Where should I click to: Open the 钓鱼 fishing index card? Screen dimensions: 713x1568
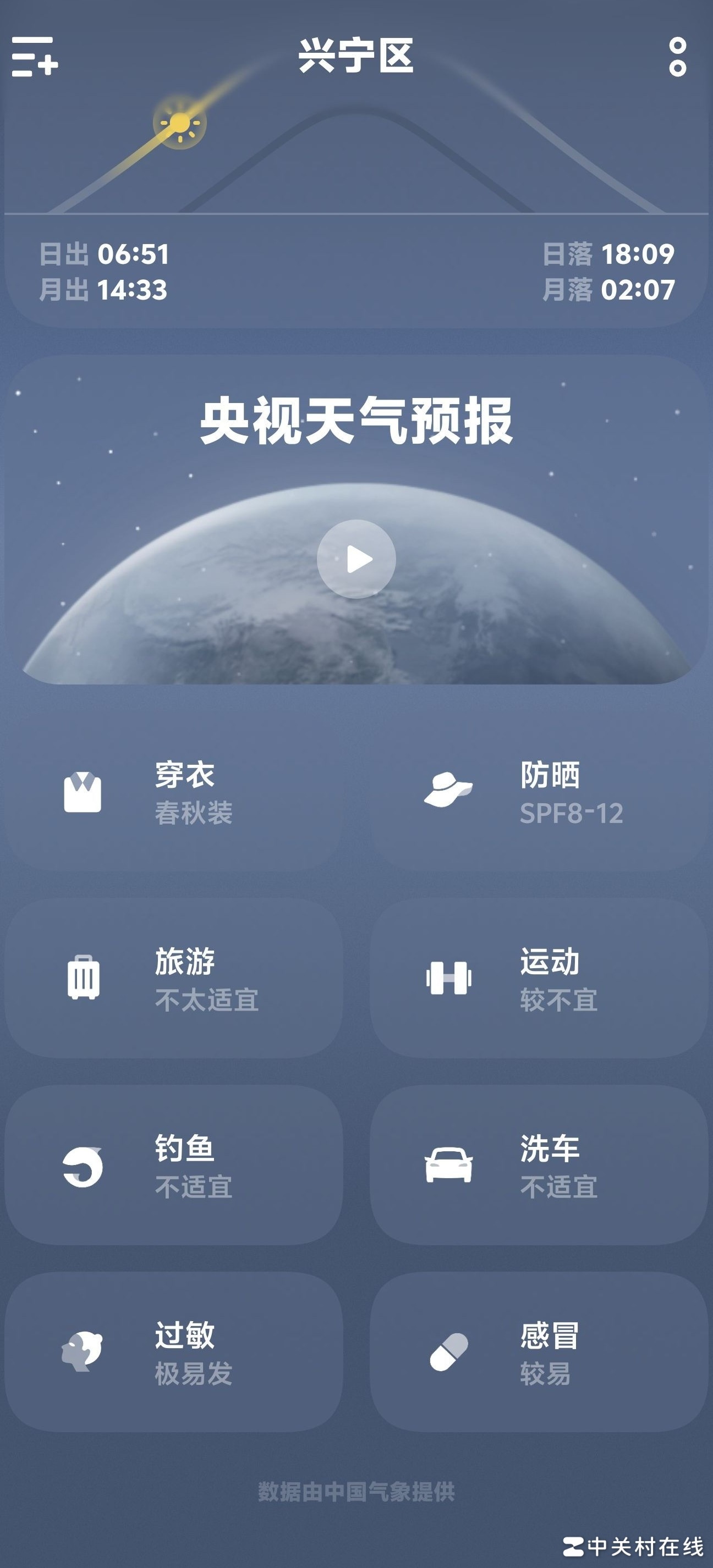(x=173, y=1166)
